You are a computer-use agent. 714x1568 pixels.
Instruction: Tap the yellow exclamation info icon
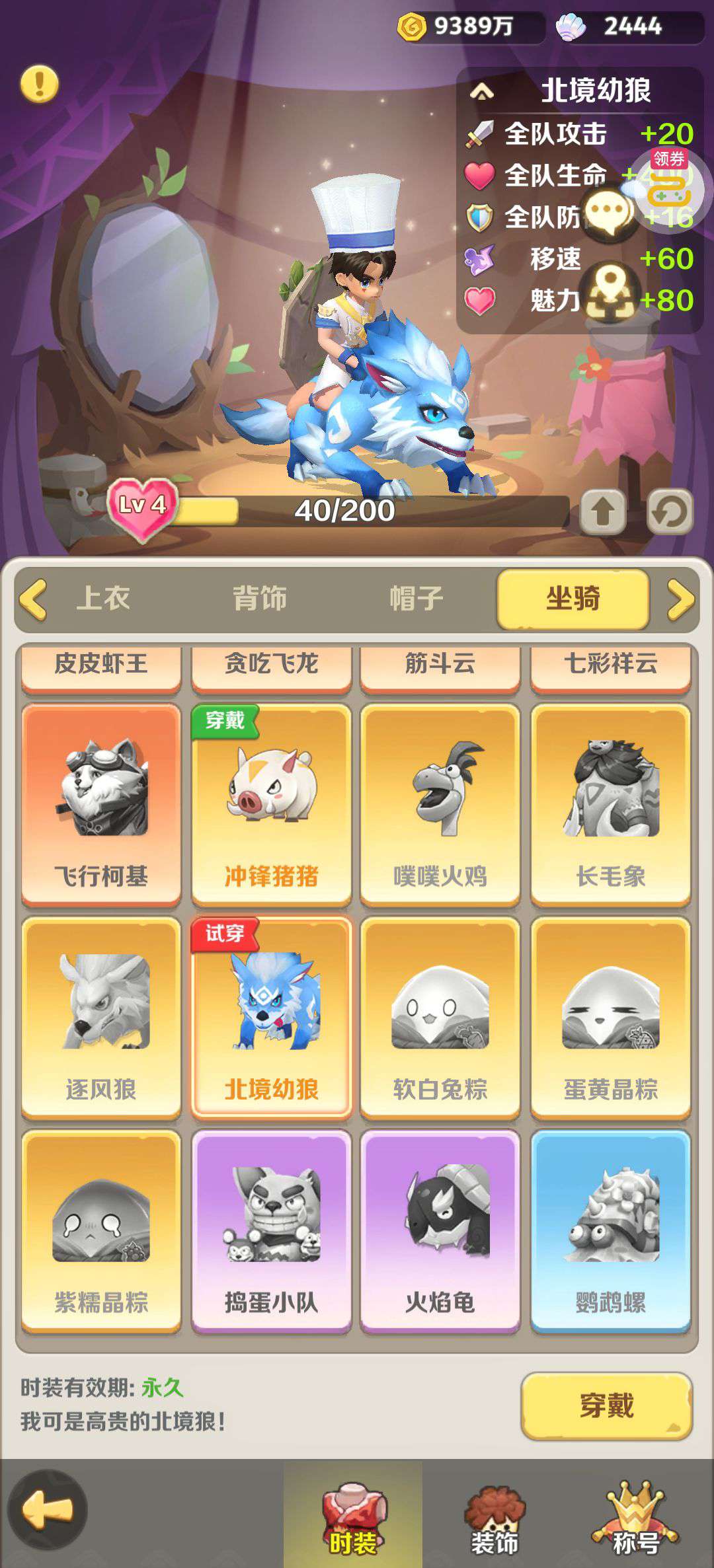(40, 84)
